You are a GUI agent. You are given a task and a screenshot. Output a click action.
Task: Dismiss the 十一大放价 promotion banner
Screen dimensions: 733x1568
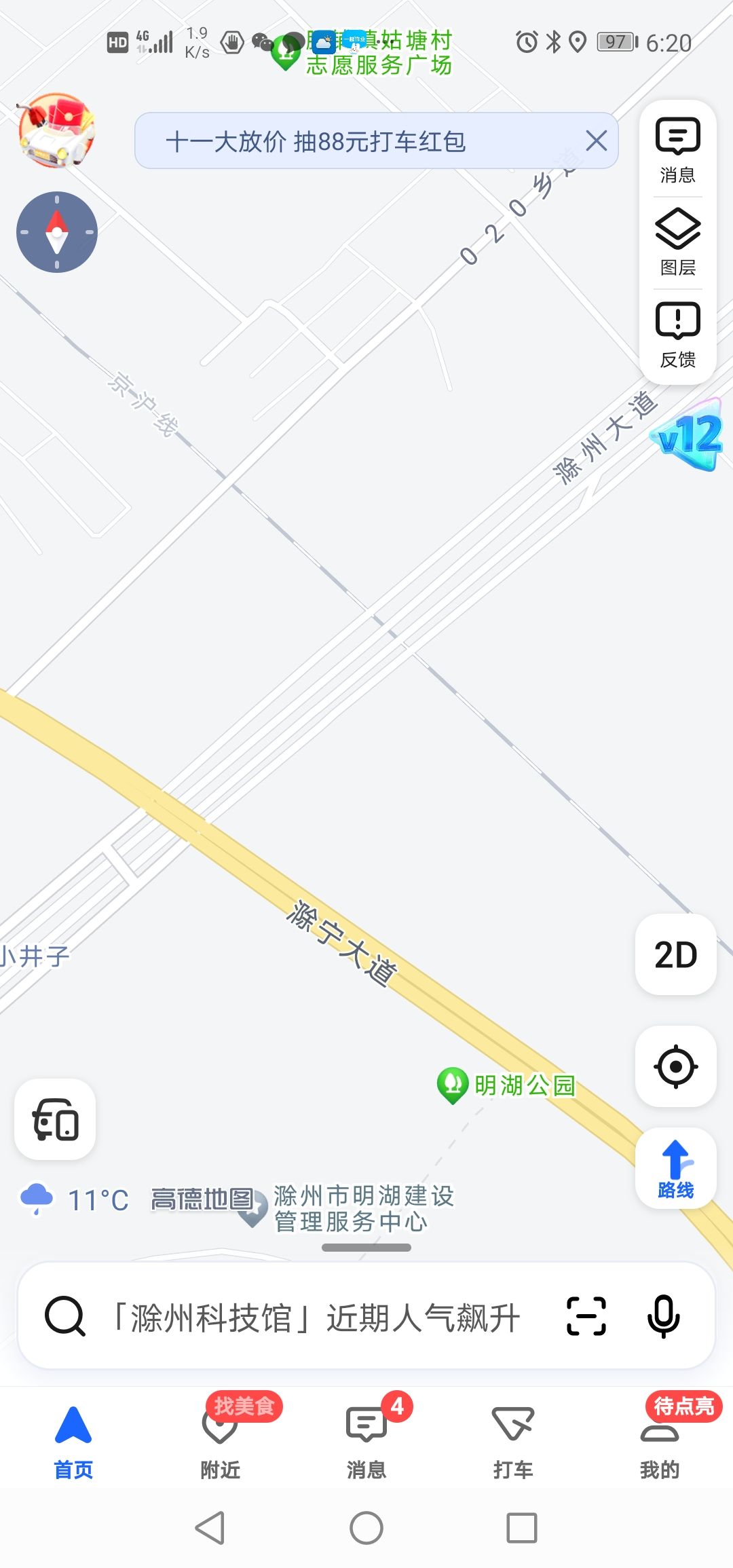(596, 141)
